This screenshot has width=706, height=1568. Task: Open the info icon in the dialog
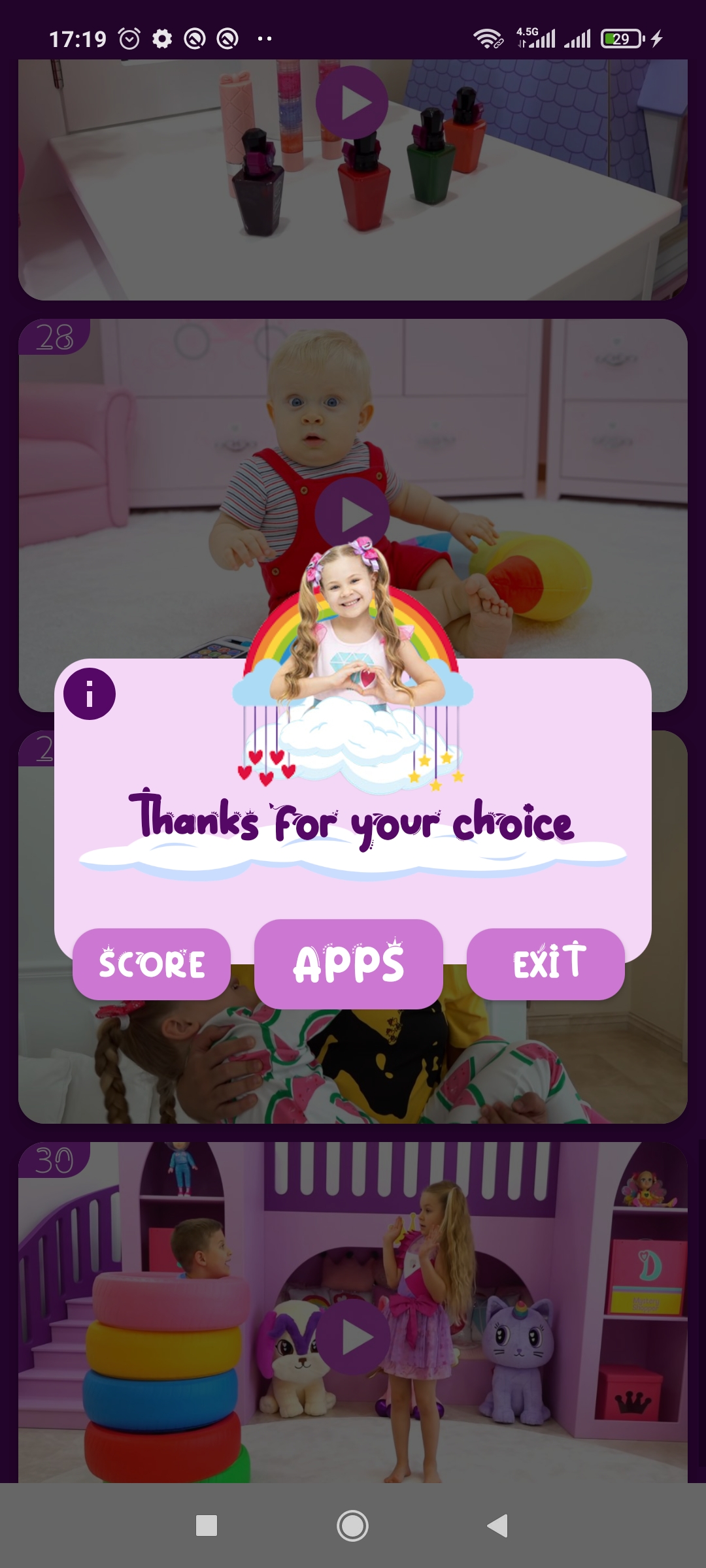[90, 694]
